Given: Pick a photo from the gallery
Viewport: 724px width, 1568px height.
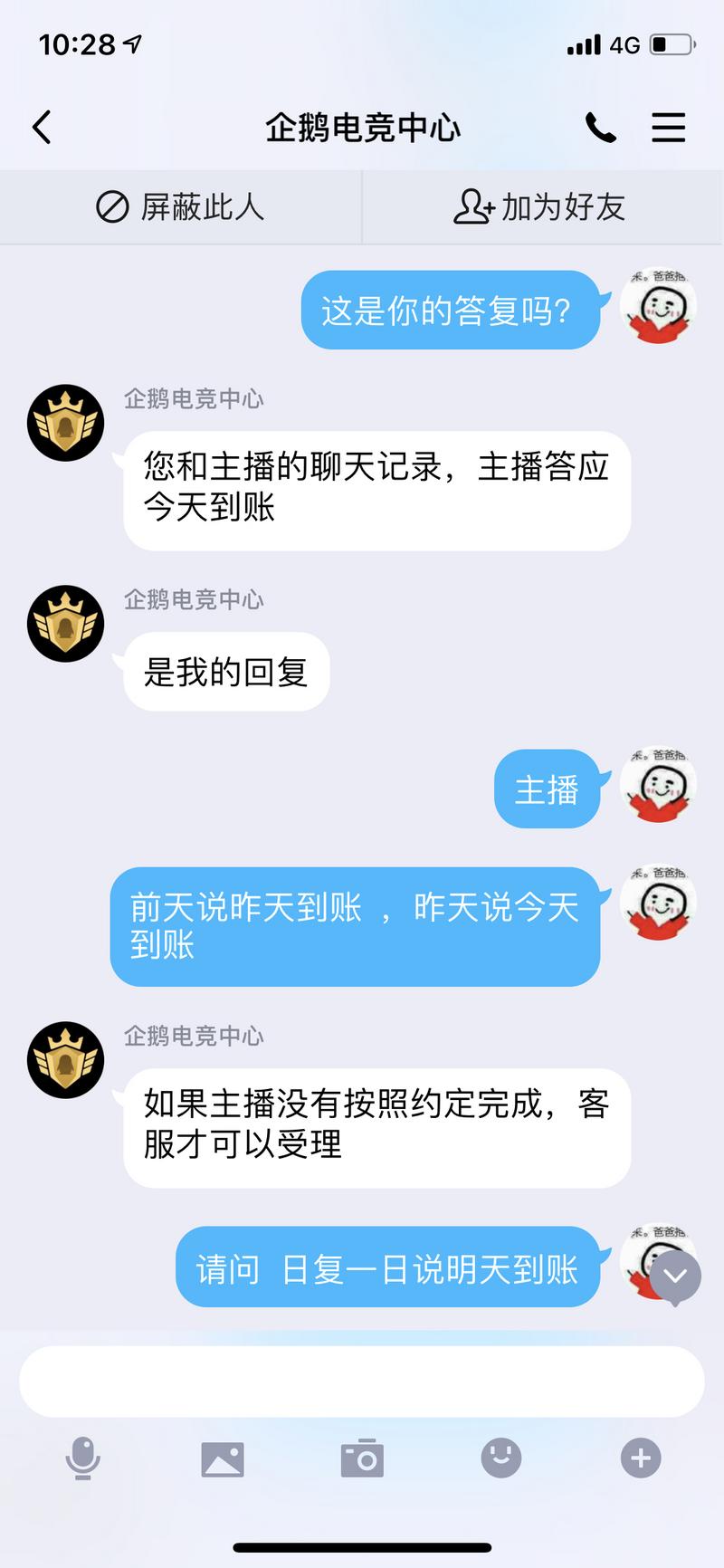Looking at the screenshot, I should (x=223, y=1458).
